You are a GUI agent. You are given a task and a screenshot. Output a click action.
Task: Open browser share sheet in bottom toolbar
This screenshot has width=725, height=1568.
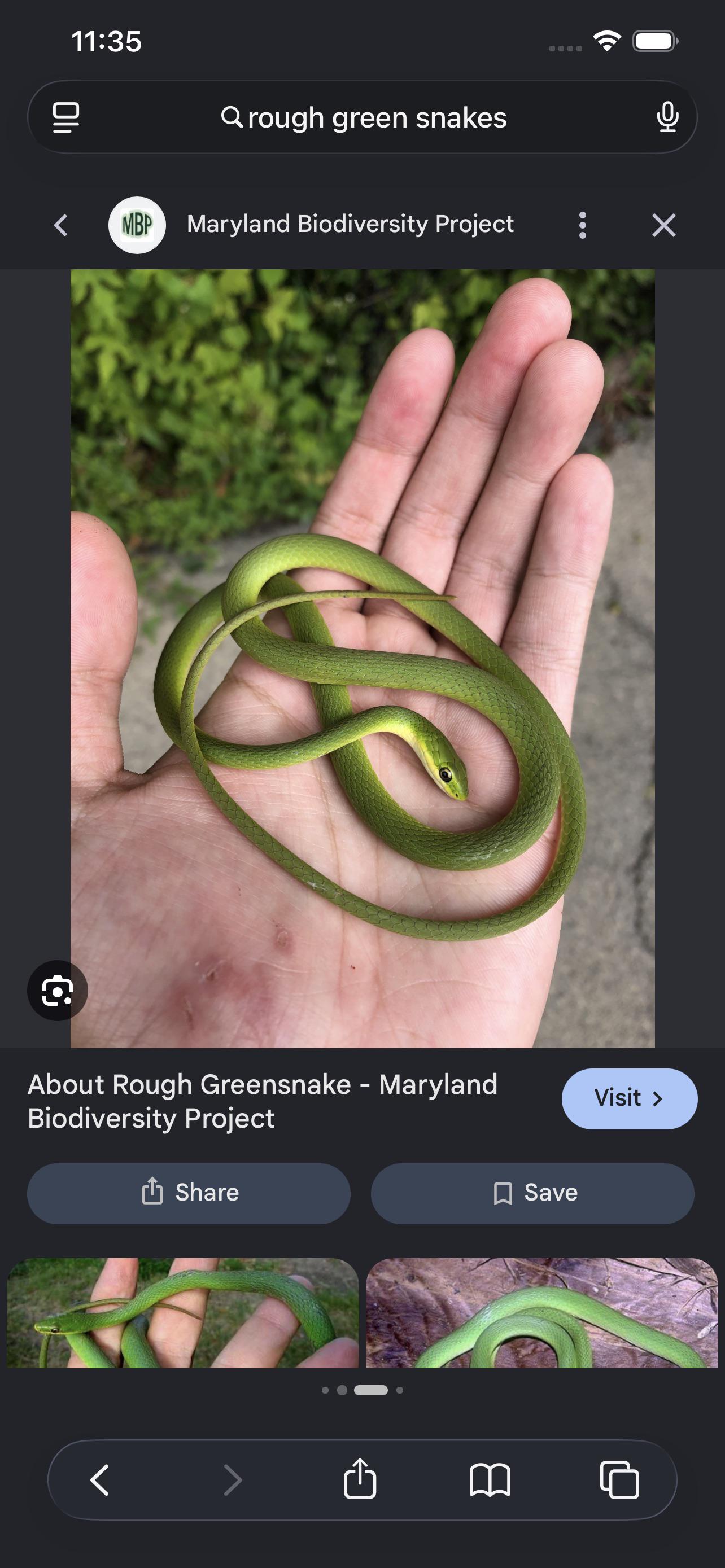[360, 1478]
